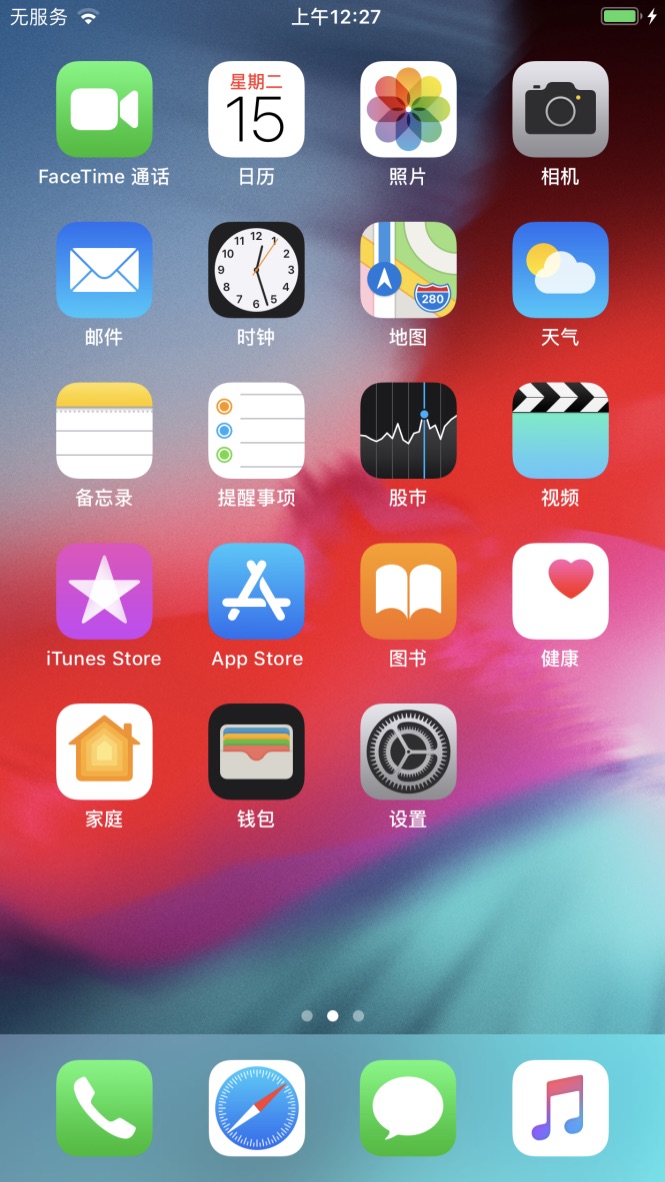Launch Safari from the dock
Image resolution: width=665 pixels, height=1182 pixels.
pyautogui.click(x=256, y=1108)
